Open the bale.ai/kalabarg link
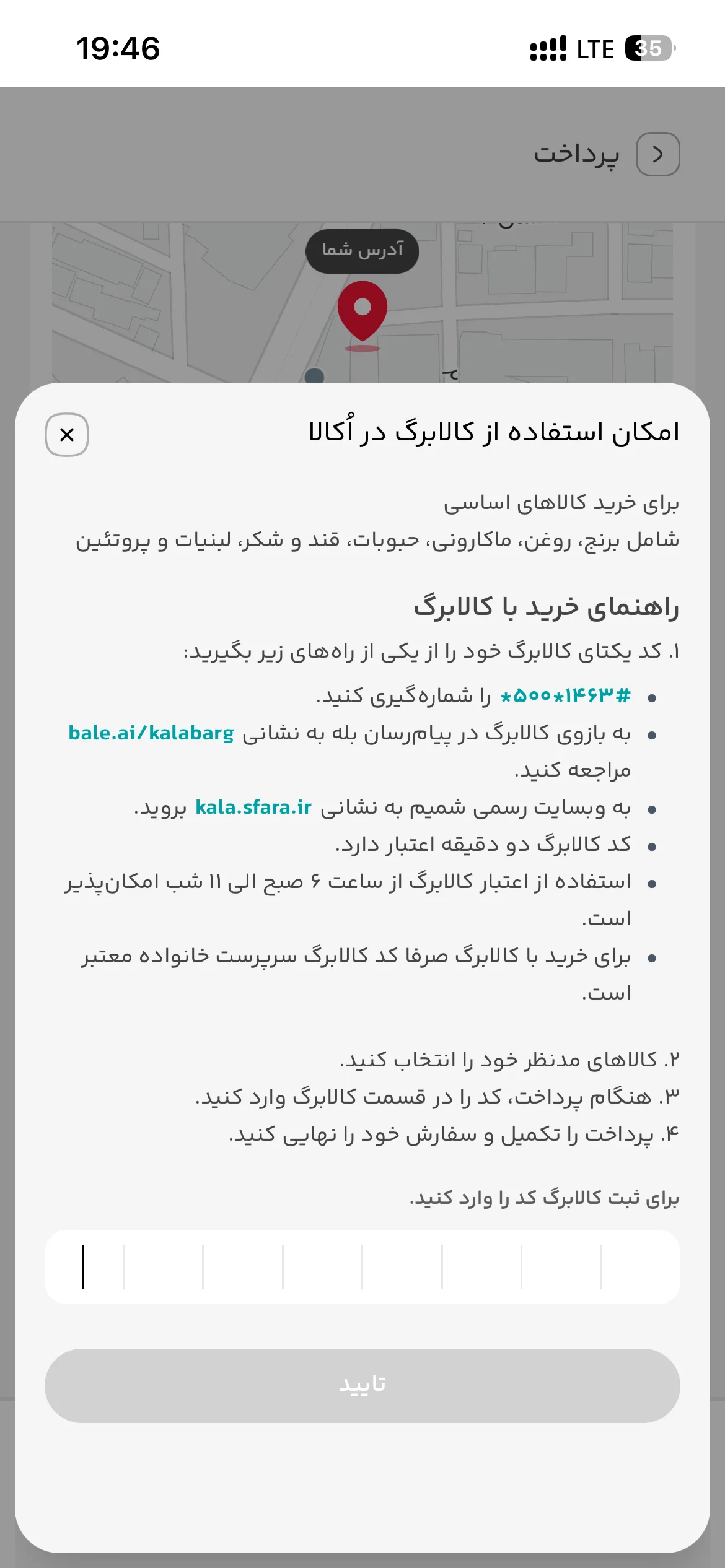 tap(151, 733)
